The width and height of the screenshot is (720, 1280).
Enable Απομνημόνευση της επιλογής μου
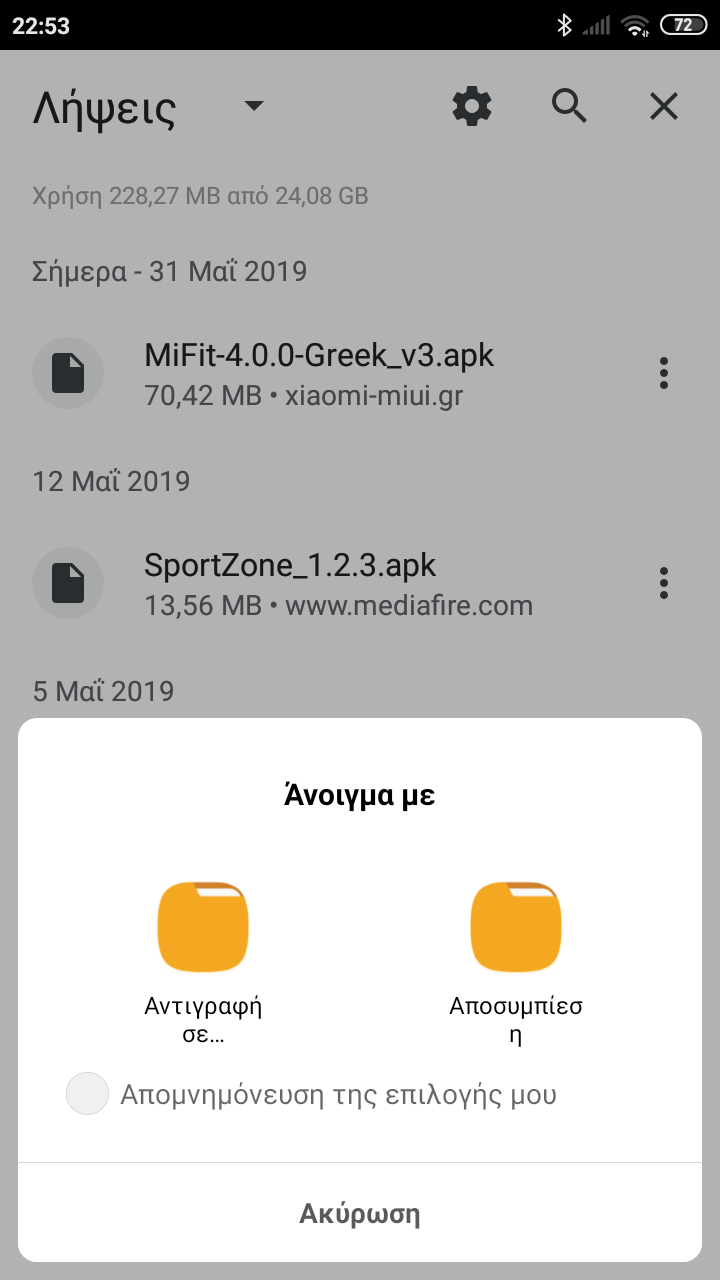pos(87,1094)
